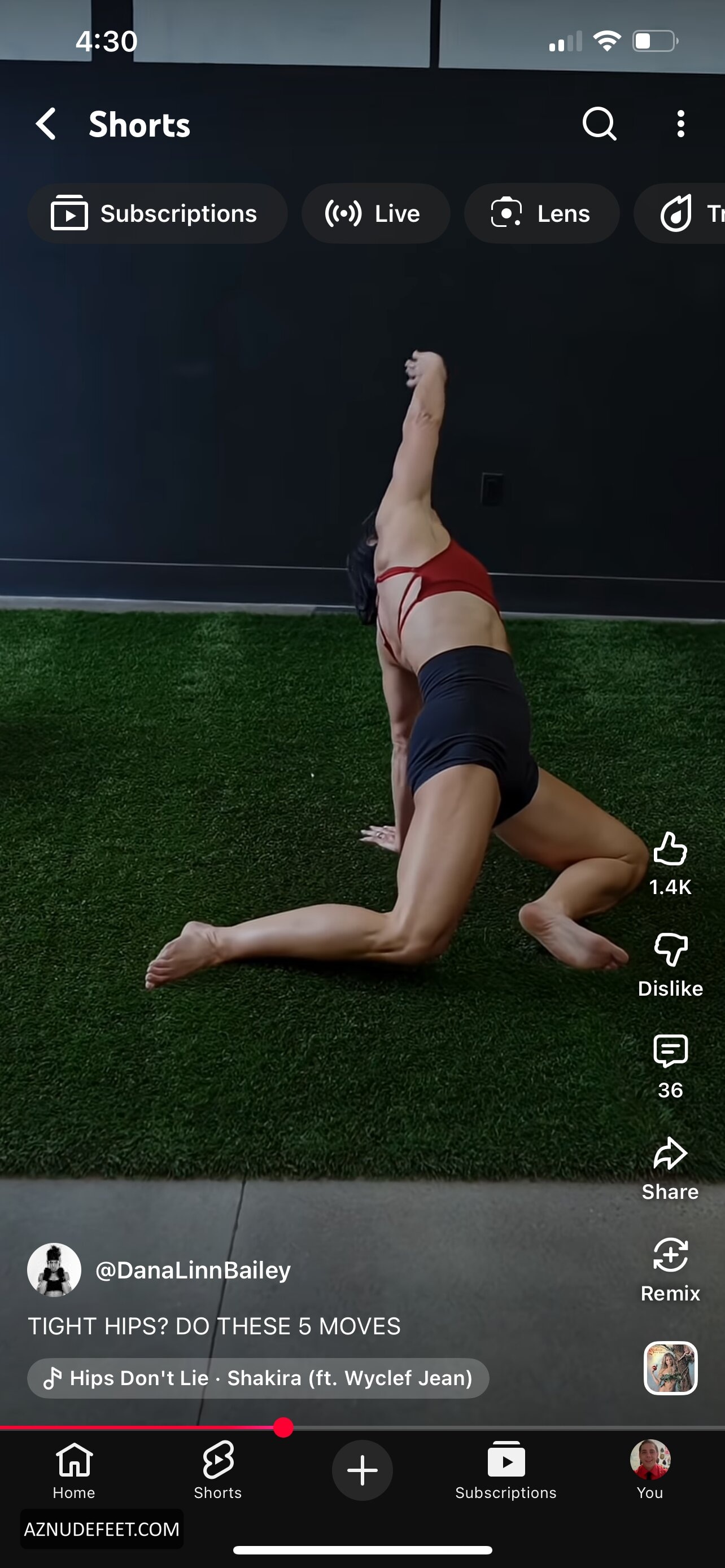
Task: Select the Lens chip
Action: [541, 214]
